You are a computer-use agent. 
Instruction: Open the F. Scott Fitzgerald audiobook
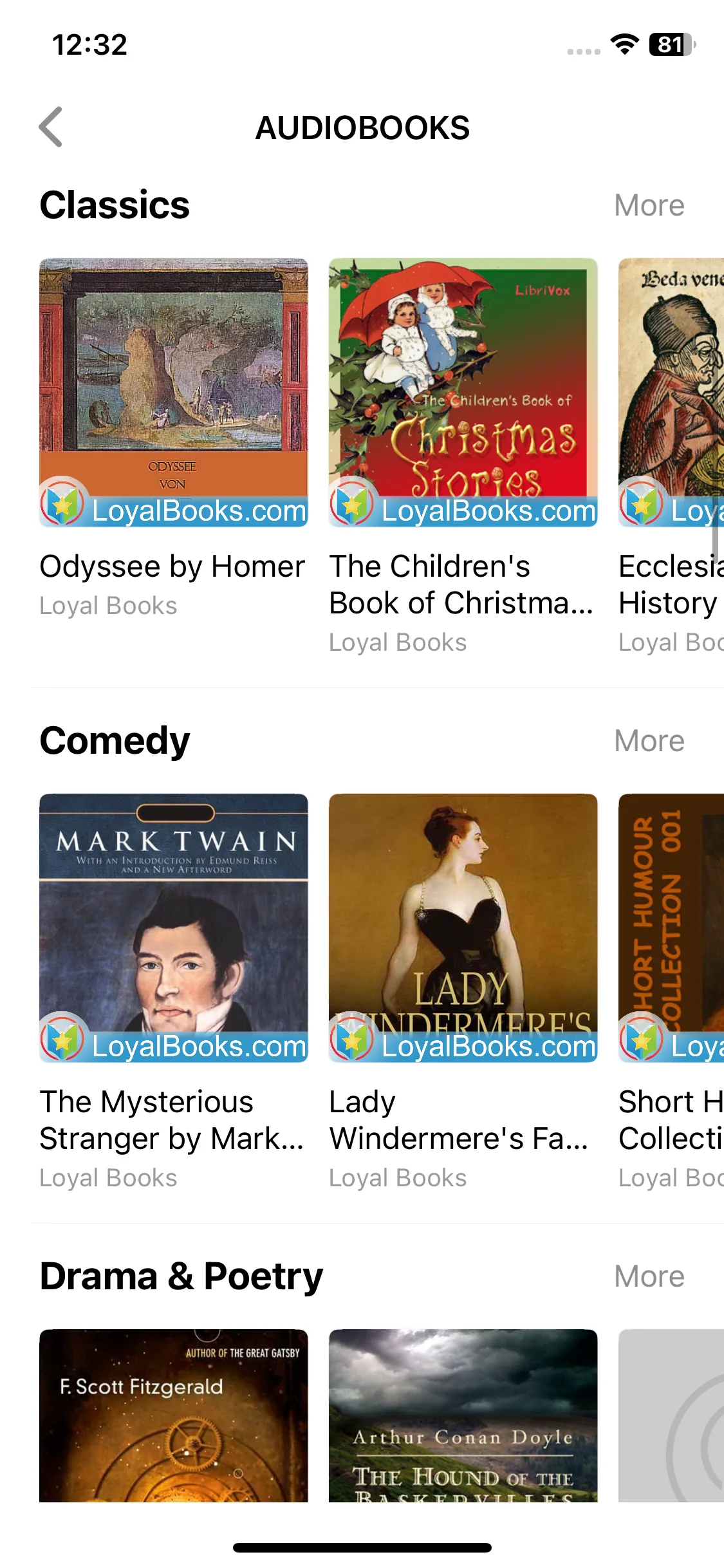174,1416
